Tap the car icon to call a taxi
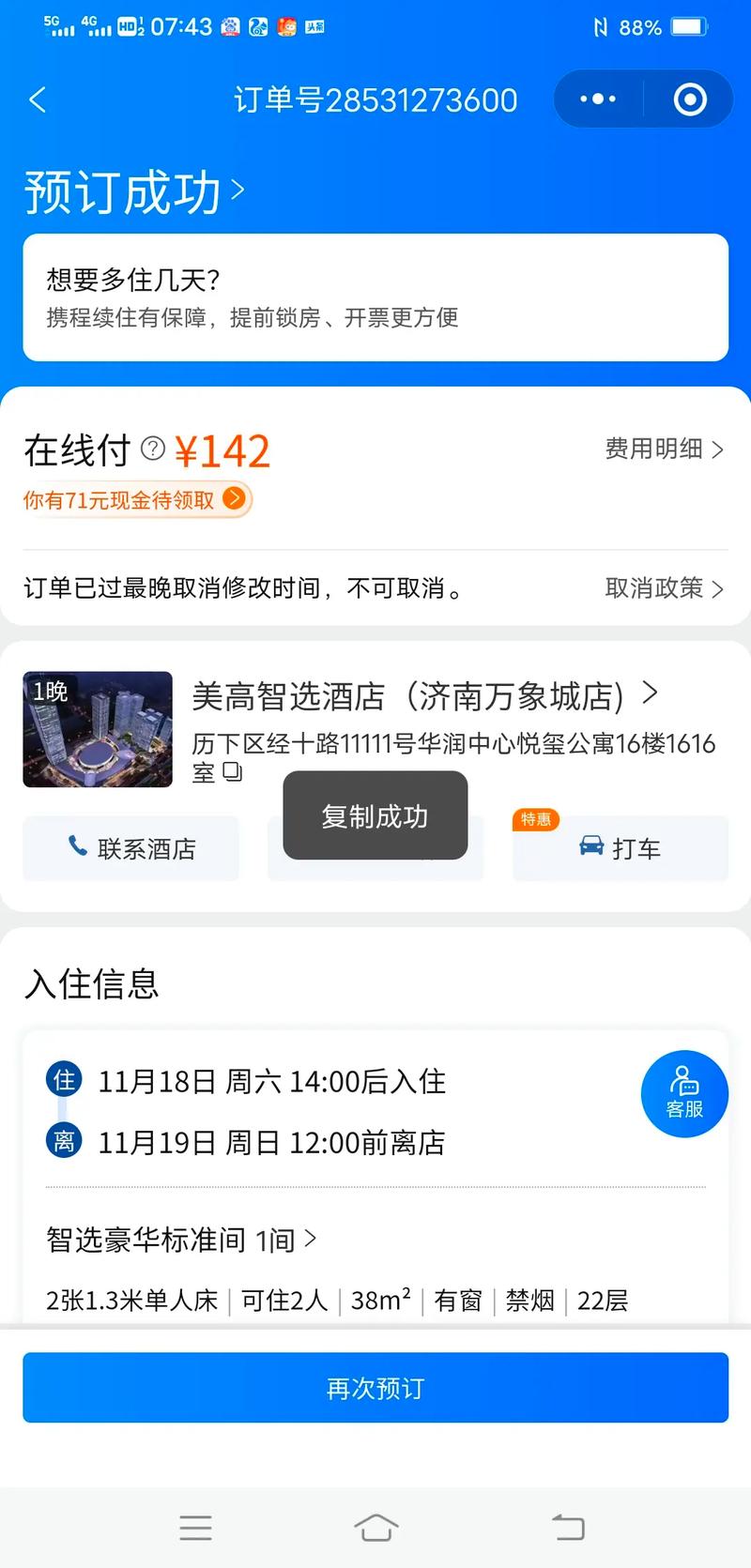 coord(590,847)
